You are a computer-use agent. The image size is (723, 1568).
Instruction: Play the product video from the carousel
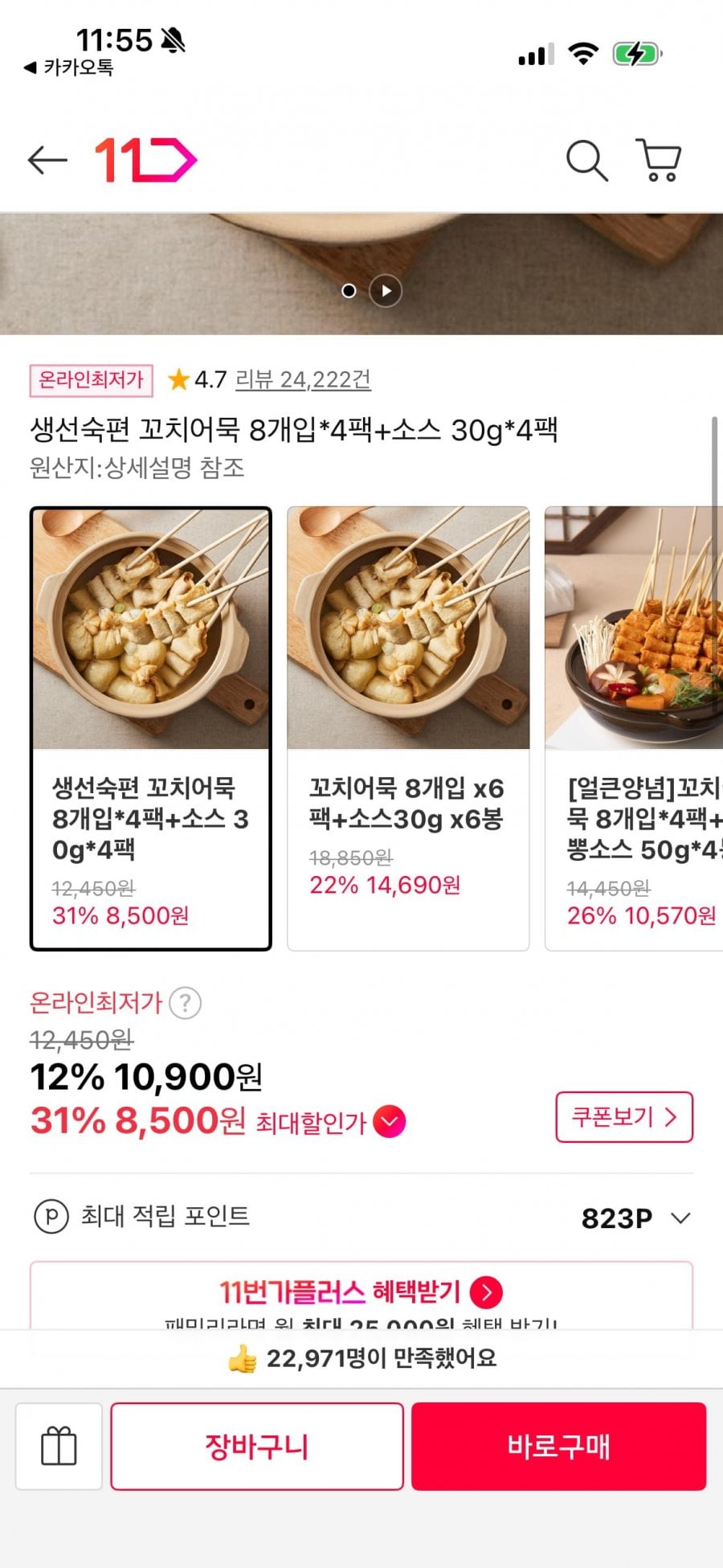pyautogui.click(x=386, y=291)
